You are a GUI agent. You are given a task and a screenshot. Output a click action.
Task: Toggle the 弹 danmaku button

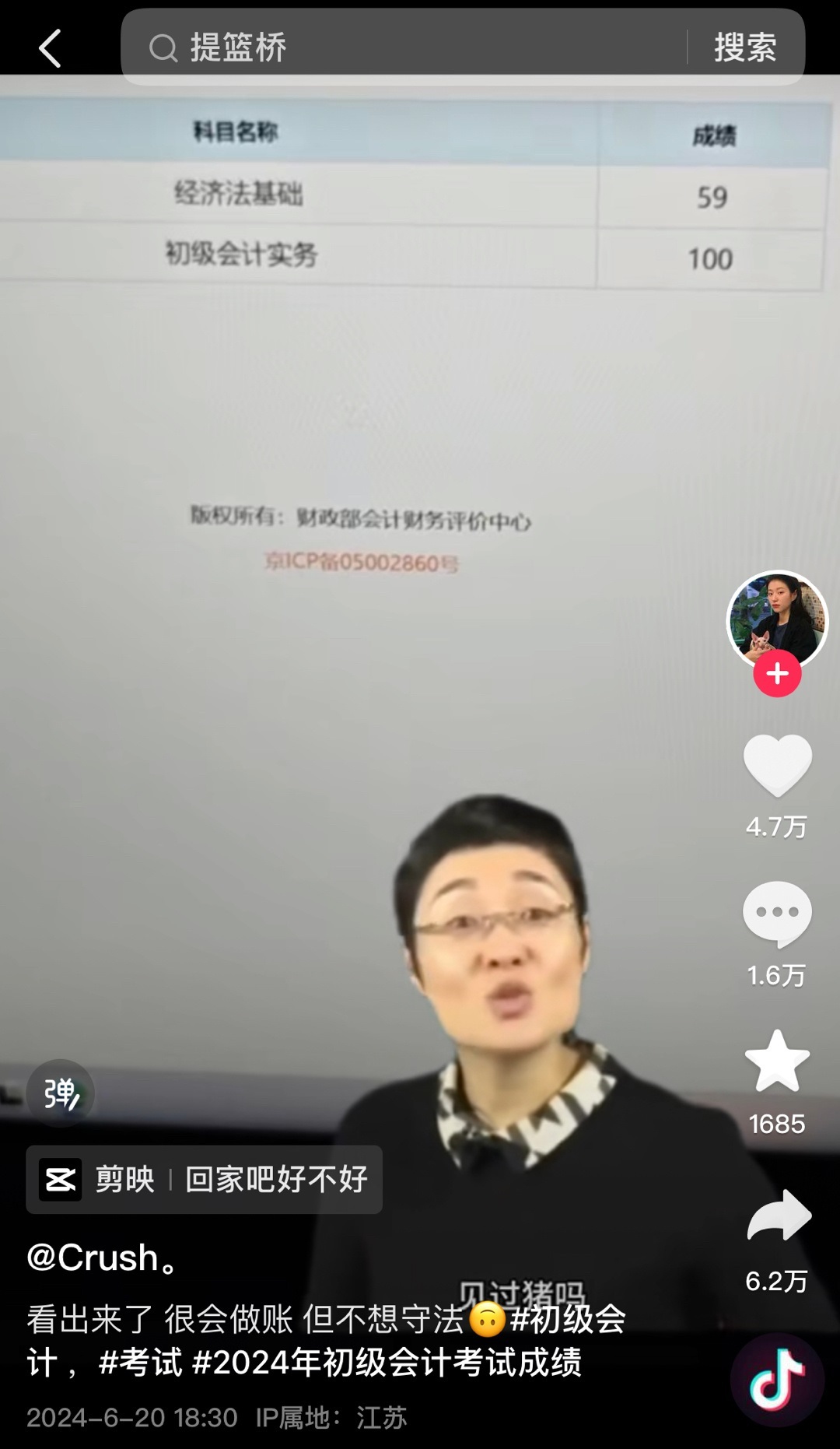click(x=61, y=1093)
